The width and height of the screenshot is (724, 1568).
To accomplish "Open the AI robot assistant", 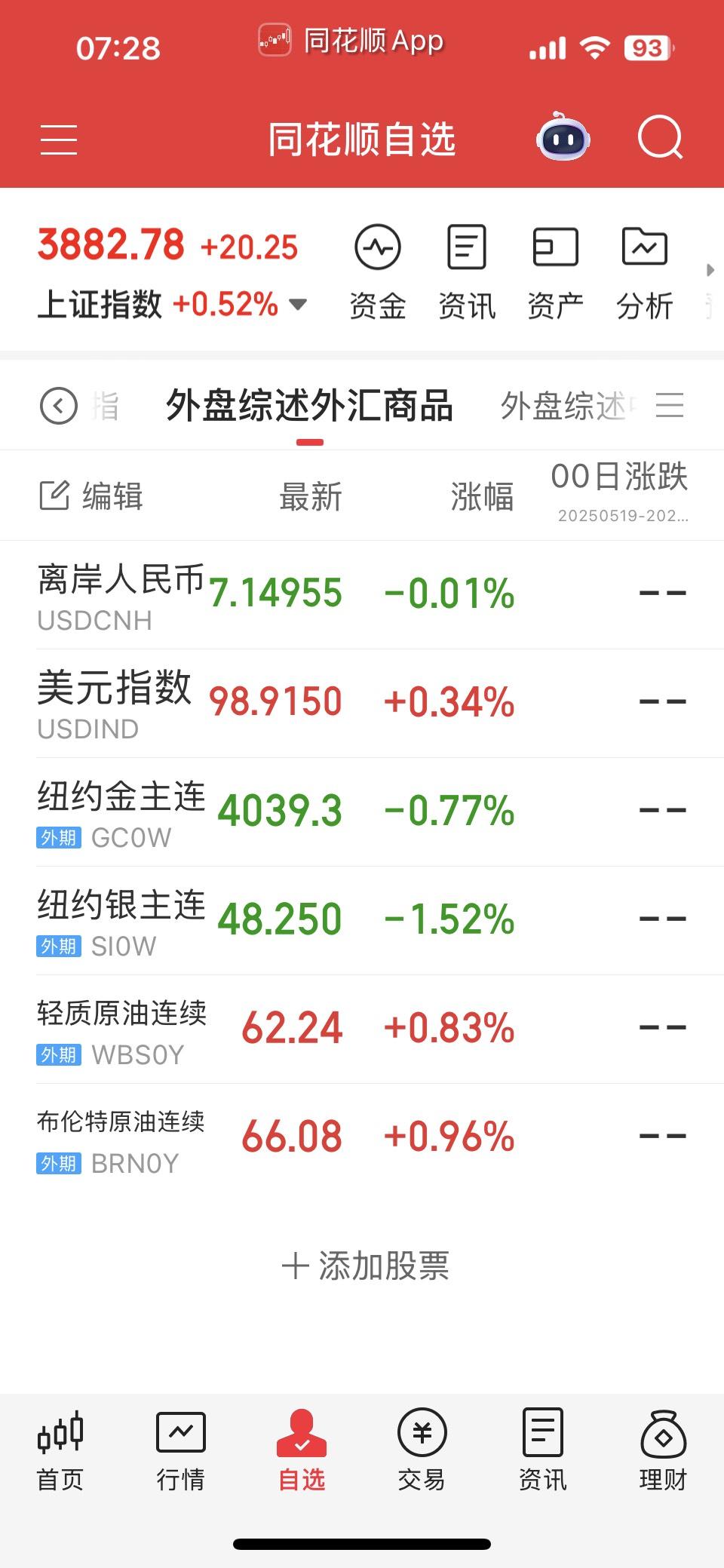I will coord(563,137).
